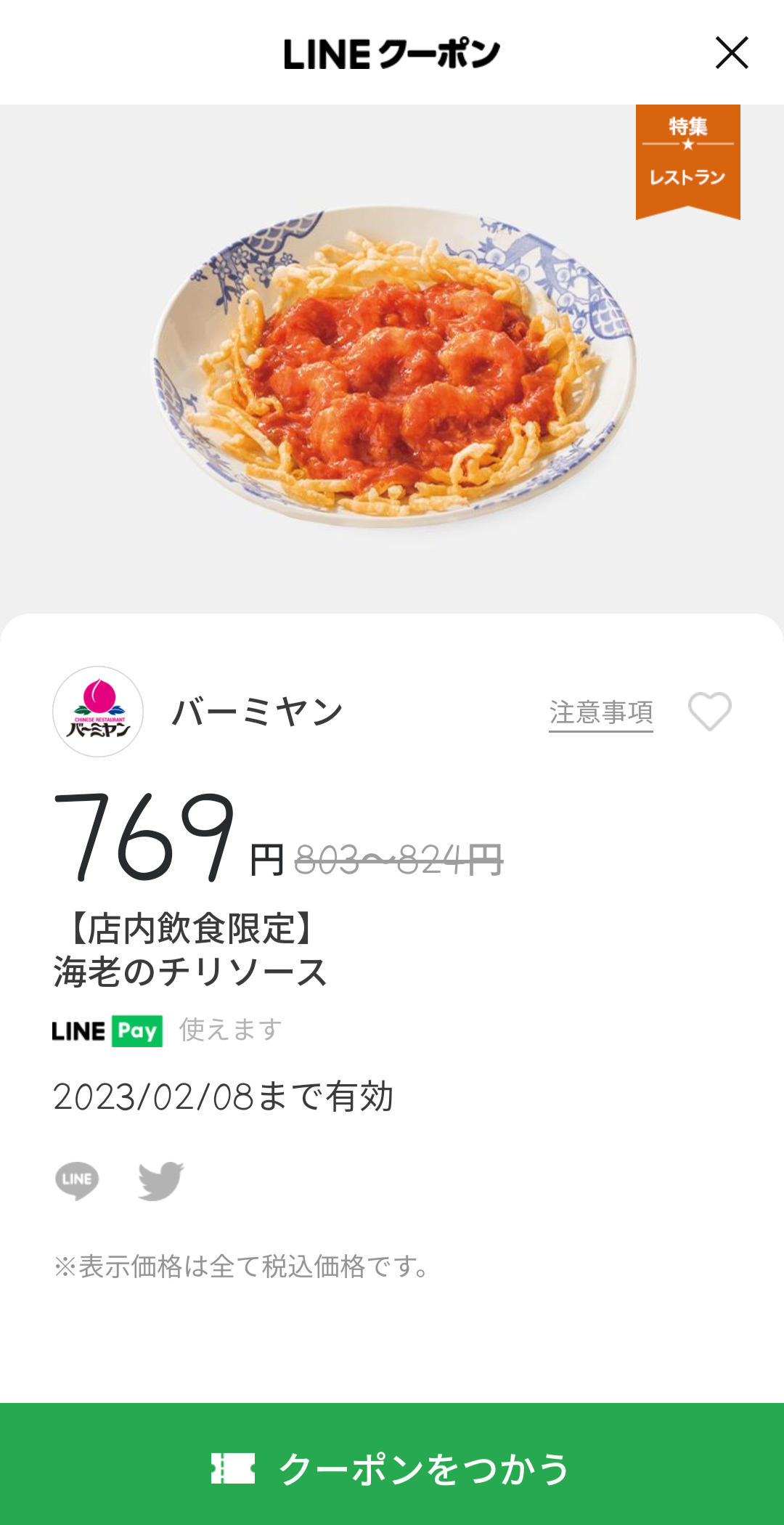Open the バーミヤン store logo

pos(98,712)
